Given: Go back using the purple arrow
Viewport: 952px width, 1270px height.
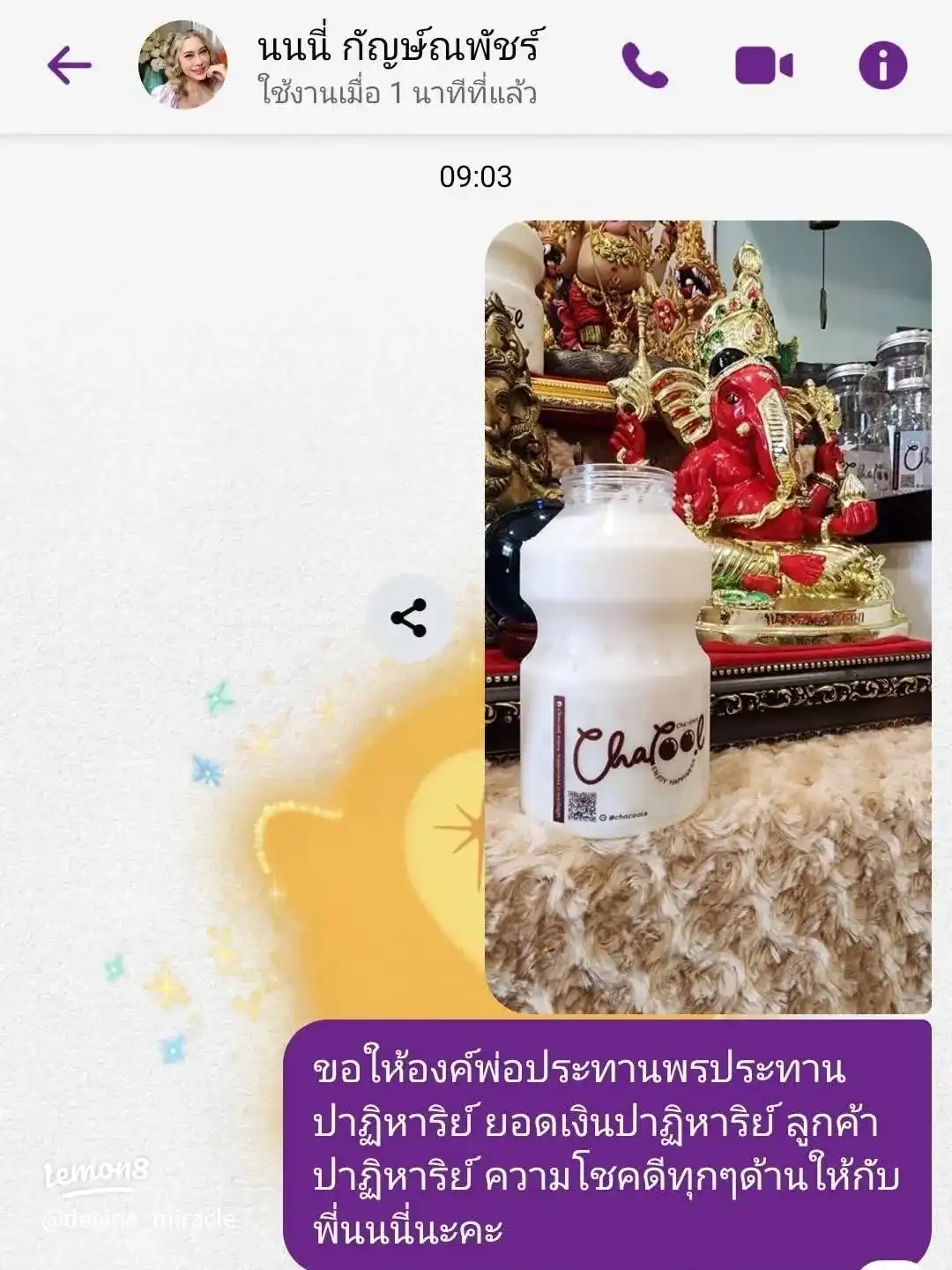Looking at the screenshot, I should (69, 65).
